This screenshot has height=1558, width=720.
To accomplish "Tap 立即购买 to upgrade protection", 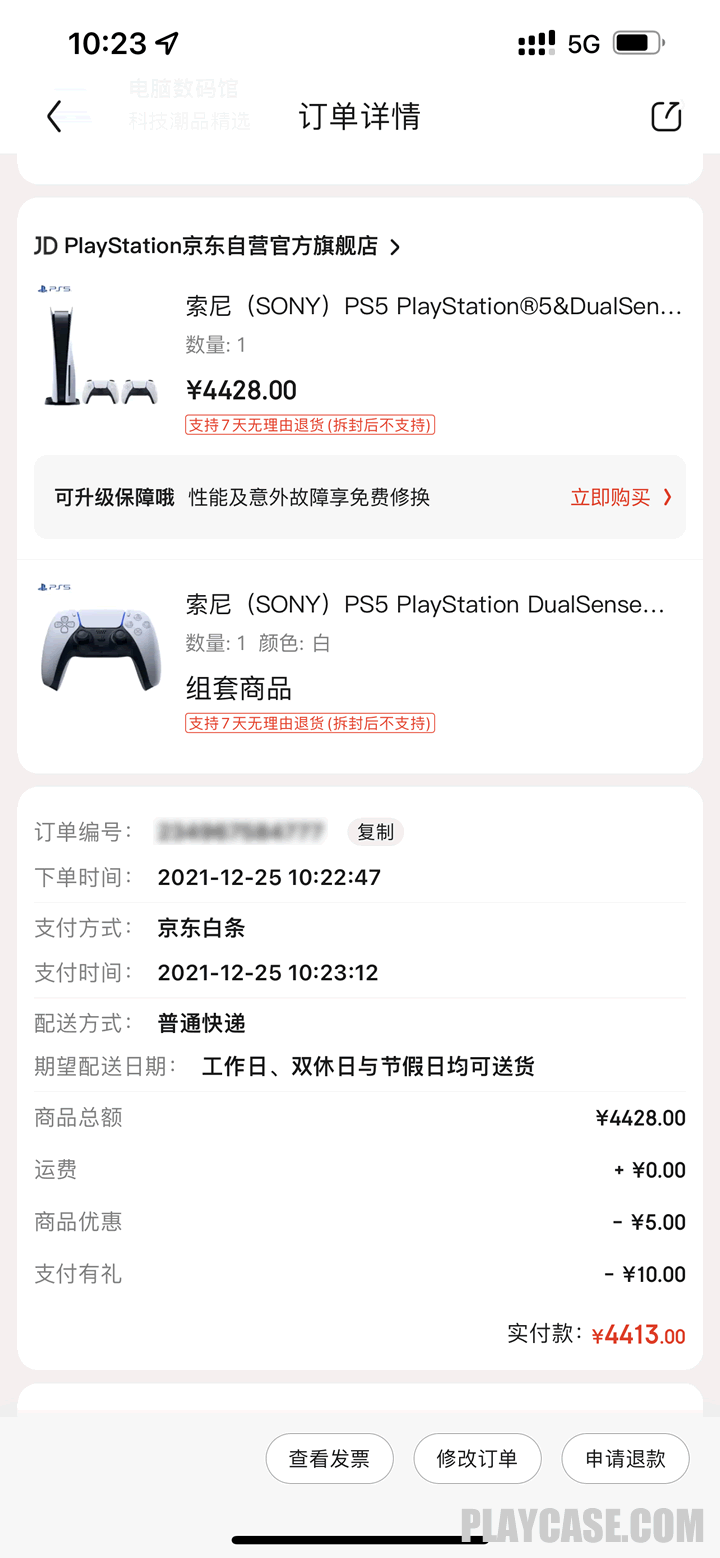I will click(621, 497).
